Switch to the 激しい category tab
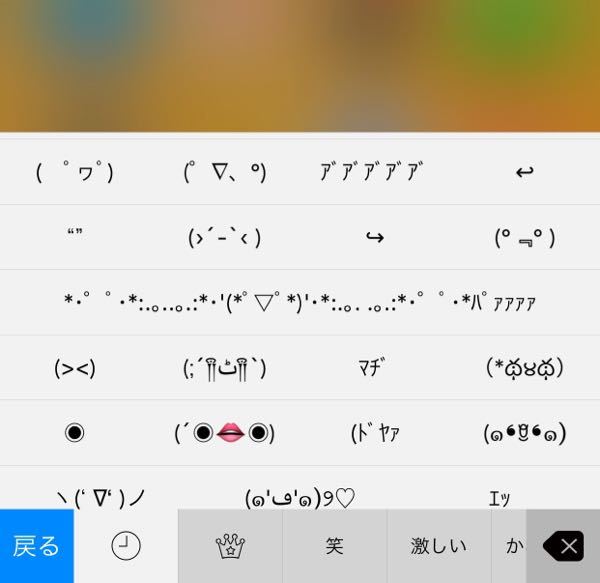Screen dimensions: 600x583 pos(438,546)
